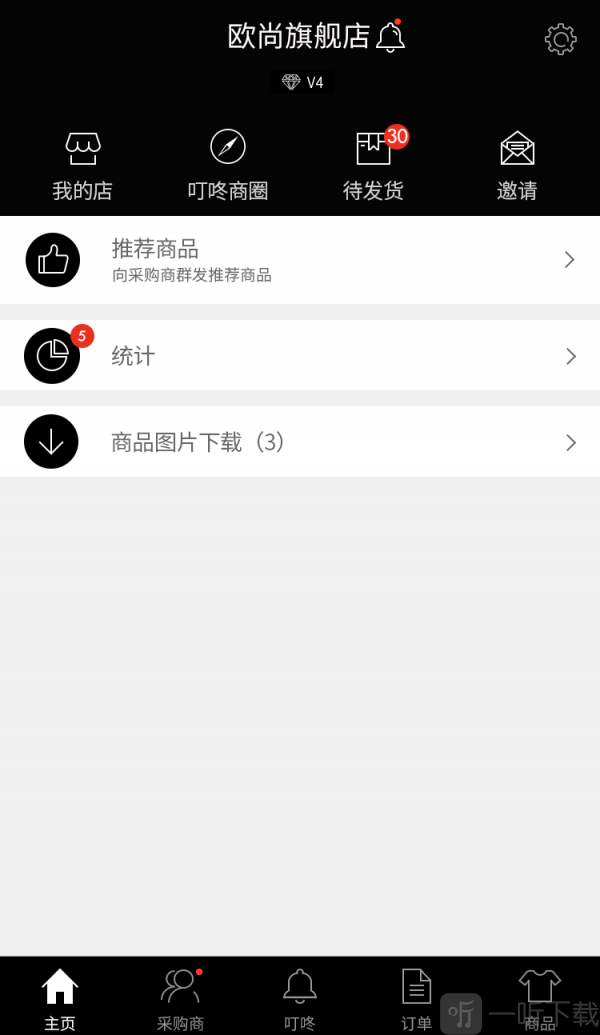Go to 叮咚商圈

click(228, 166)
